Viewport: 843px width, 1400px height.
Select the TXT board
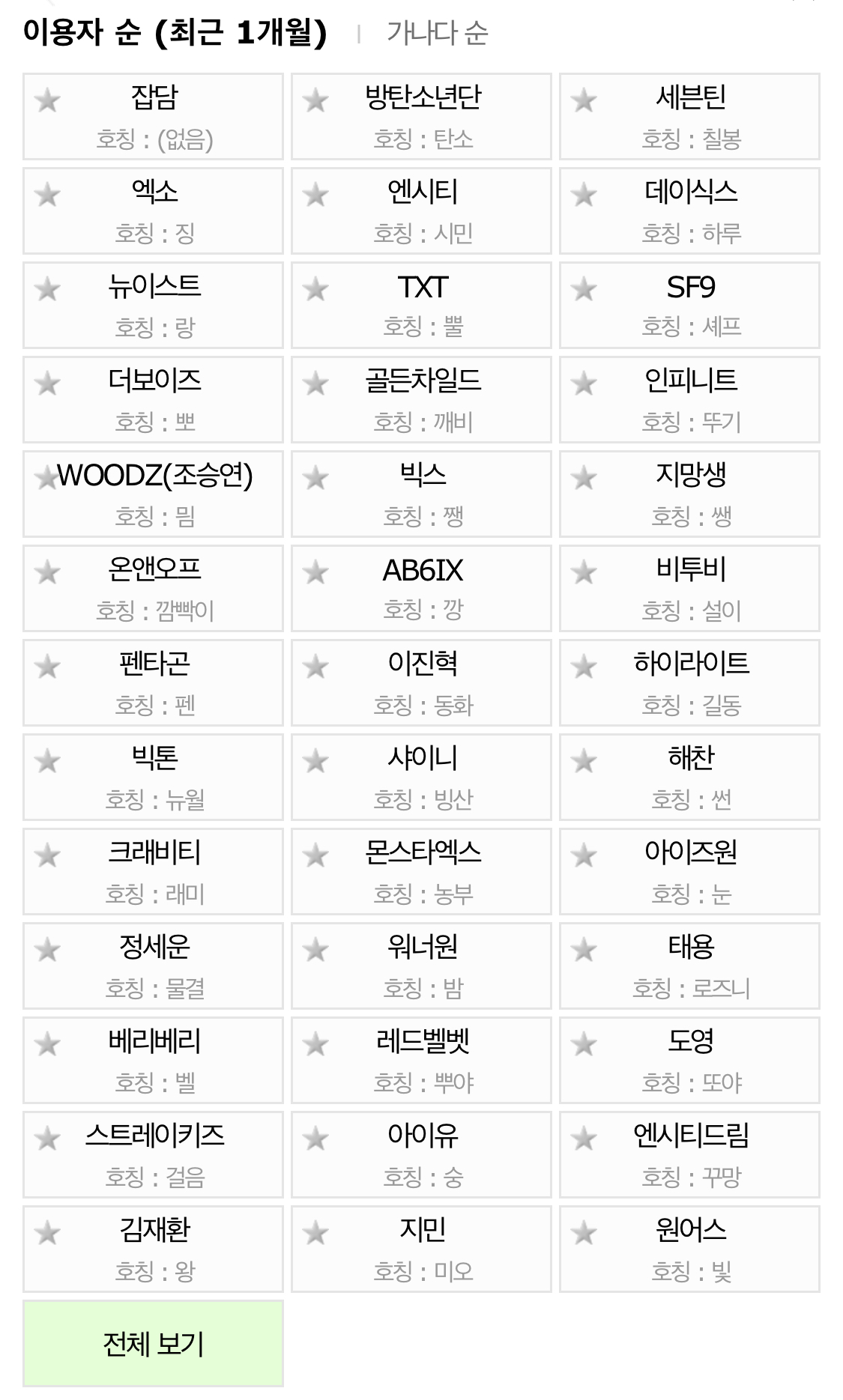click(x=423, y=287)
